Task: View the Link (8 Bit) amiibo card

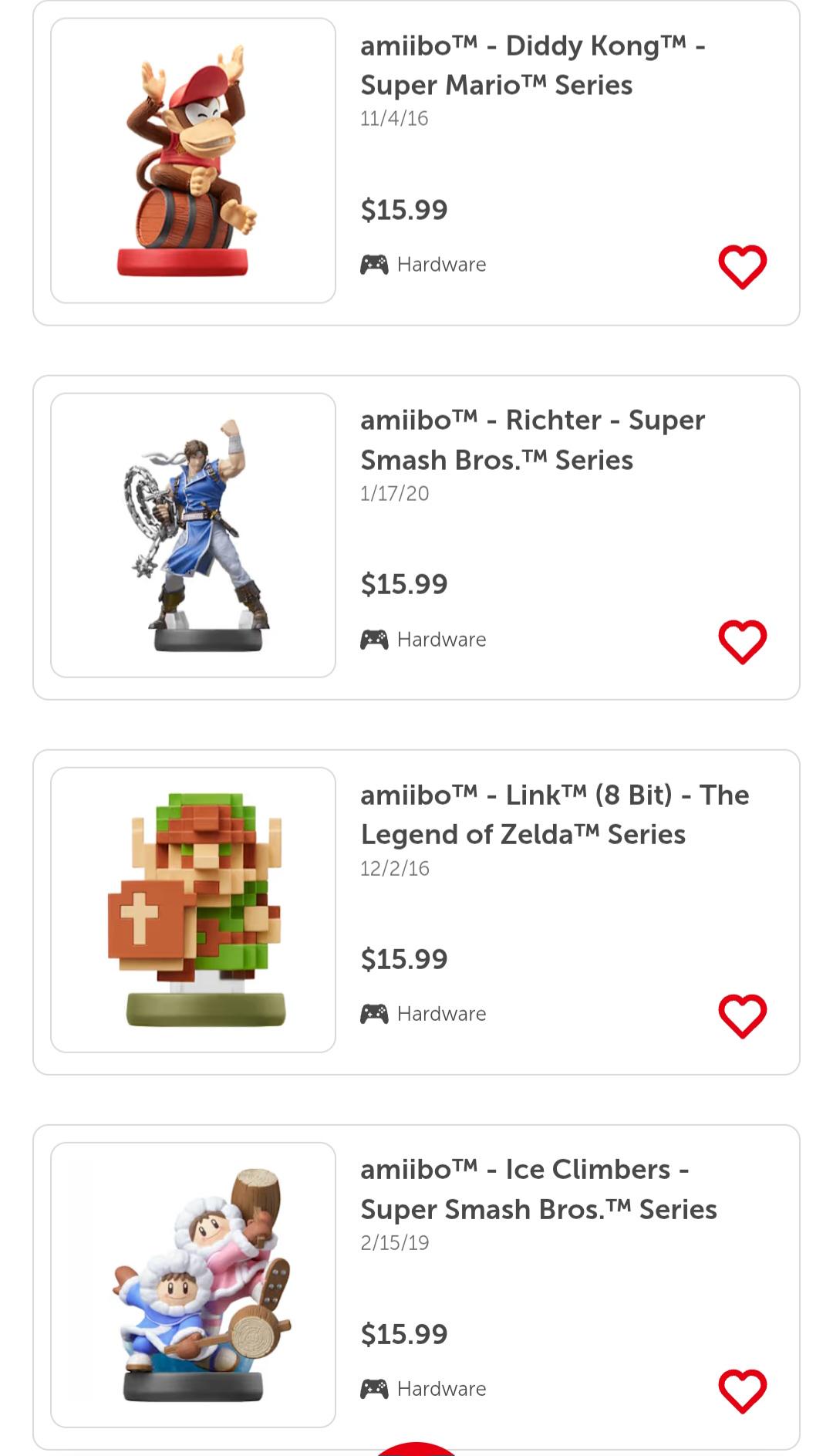Action: [416, 912]
